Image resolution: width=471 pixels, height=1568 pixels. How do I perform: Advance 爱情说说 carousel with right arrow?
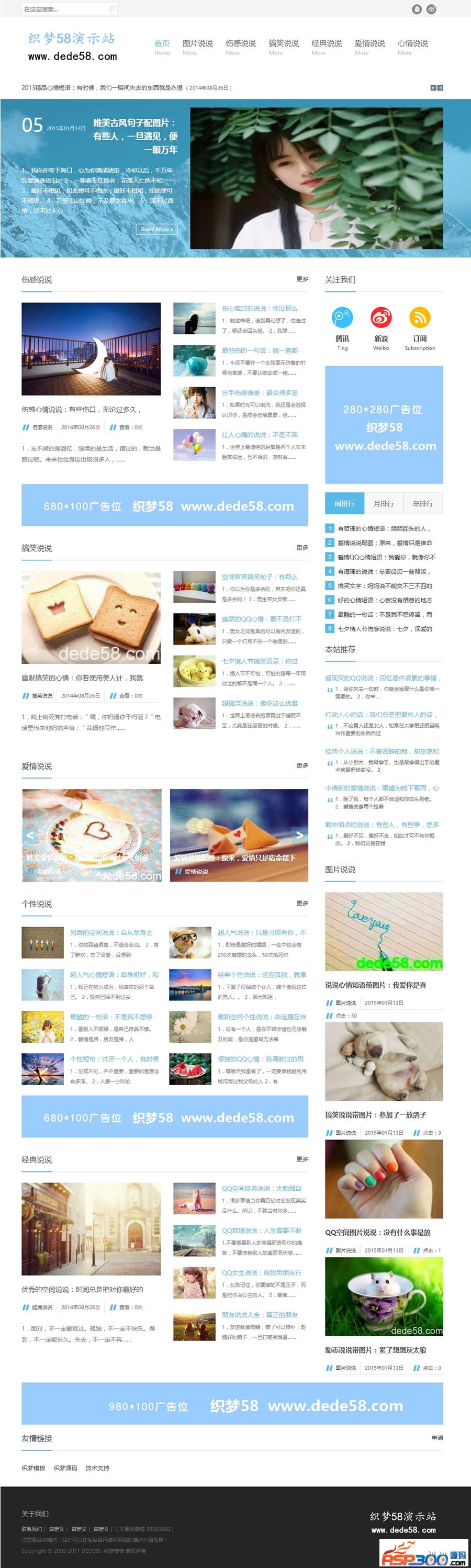[x=299, y=835]
